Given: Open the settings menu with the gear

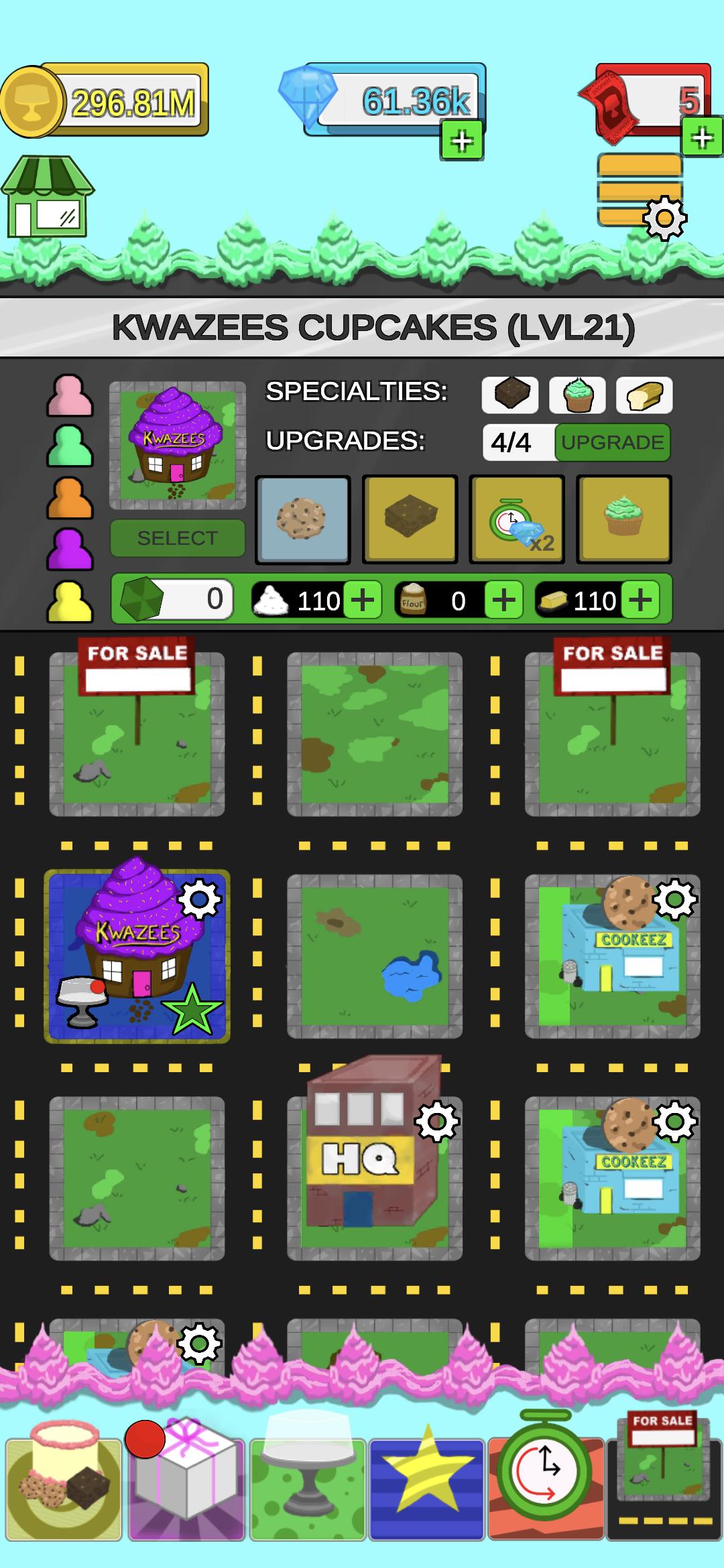Looking at the screenshot, I should coord(664,217).
